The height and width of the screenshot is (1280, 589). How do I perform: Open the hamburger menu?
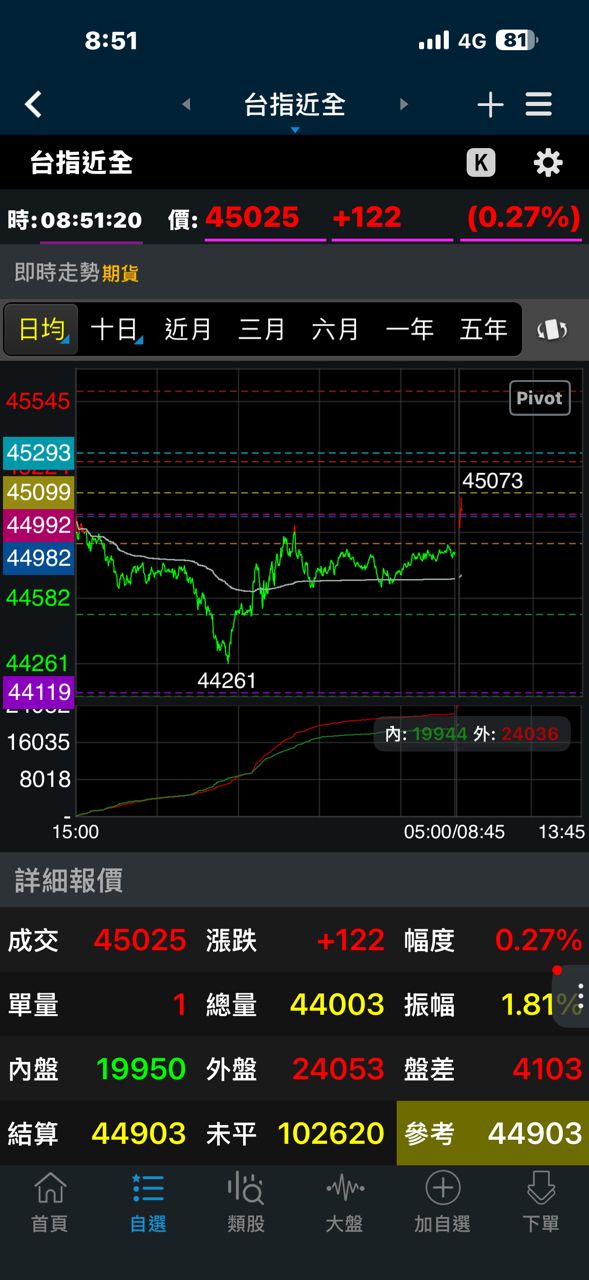pos(539,104)
